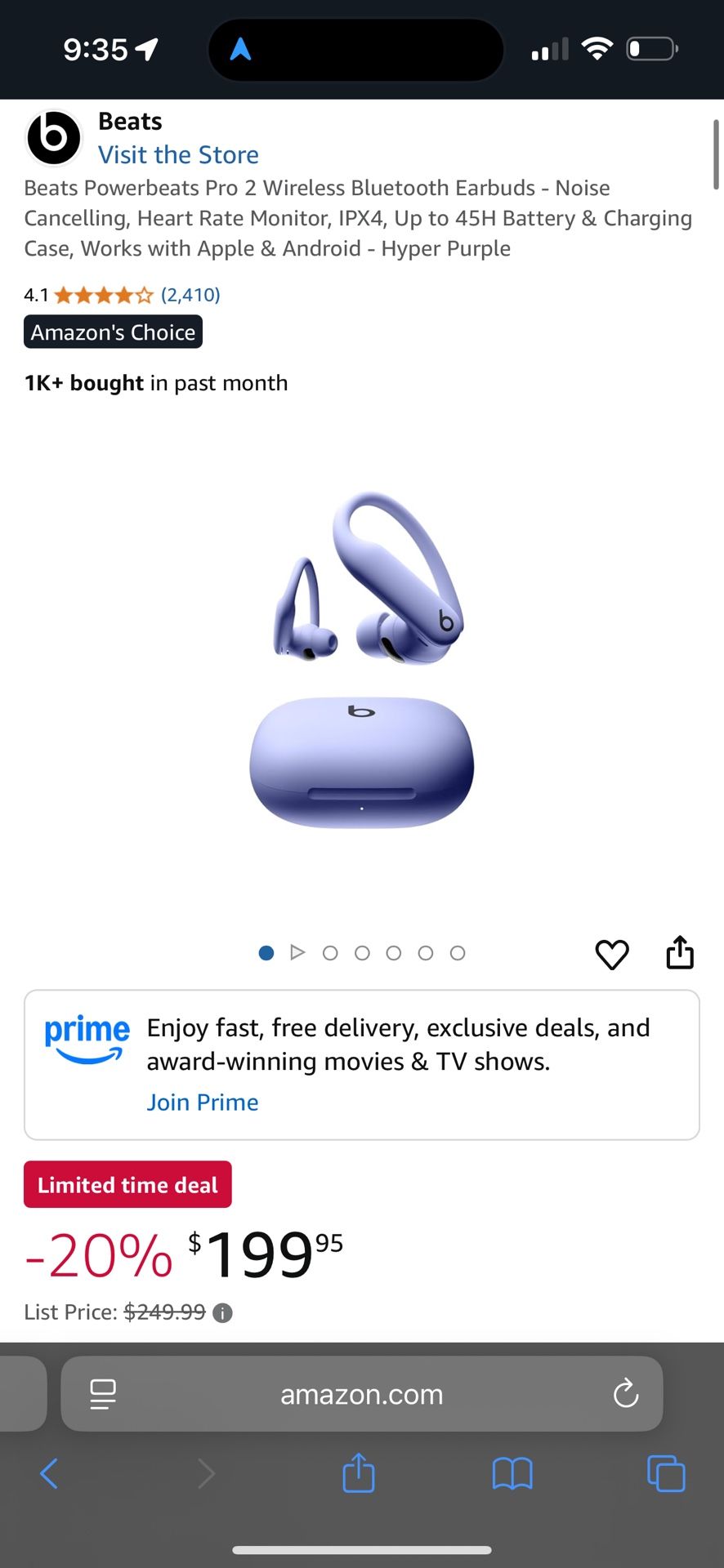Open the Beats brand logo
The image size is (724, 1568).
(54, 137)
